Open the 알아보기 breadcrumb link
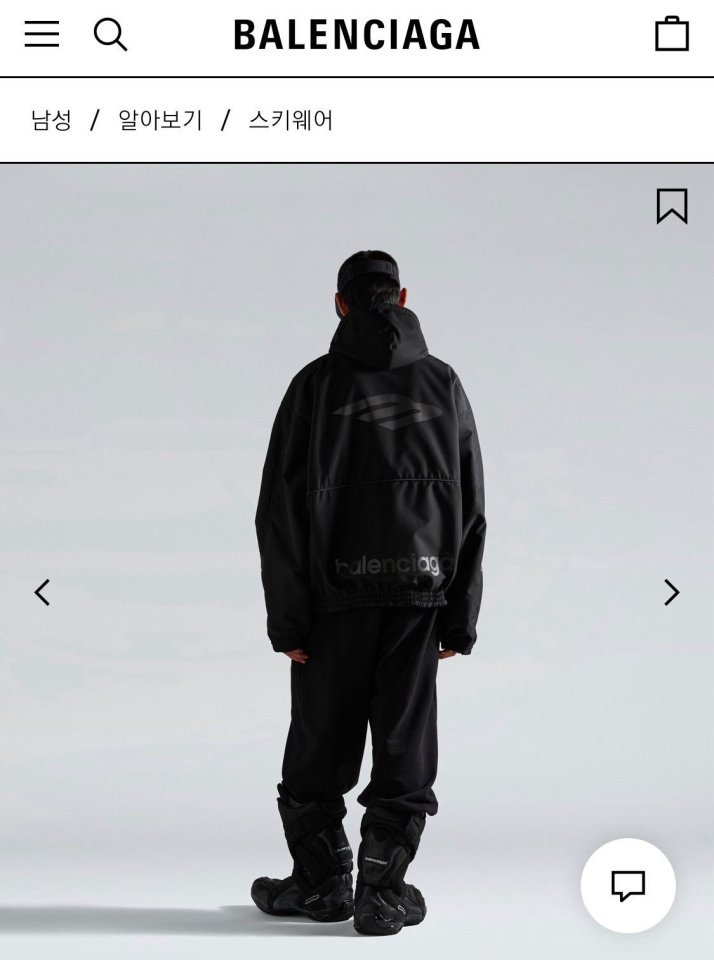Viewport: 714px width, 960px height. pos(160,121)
